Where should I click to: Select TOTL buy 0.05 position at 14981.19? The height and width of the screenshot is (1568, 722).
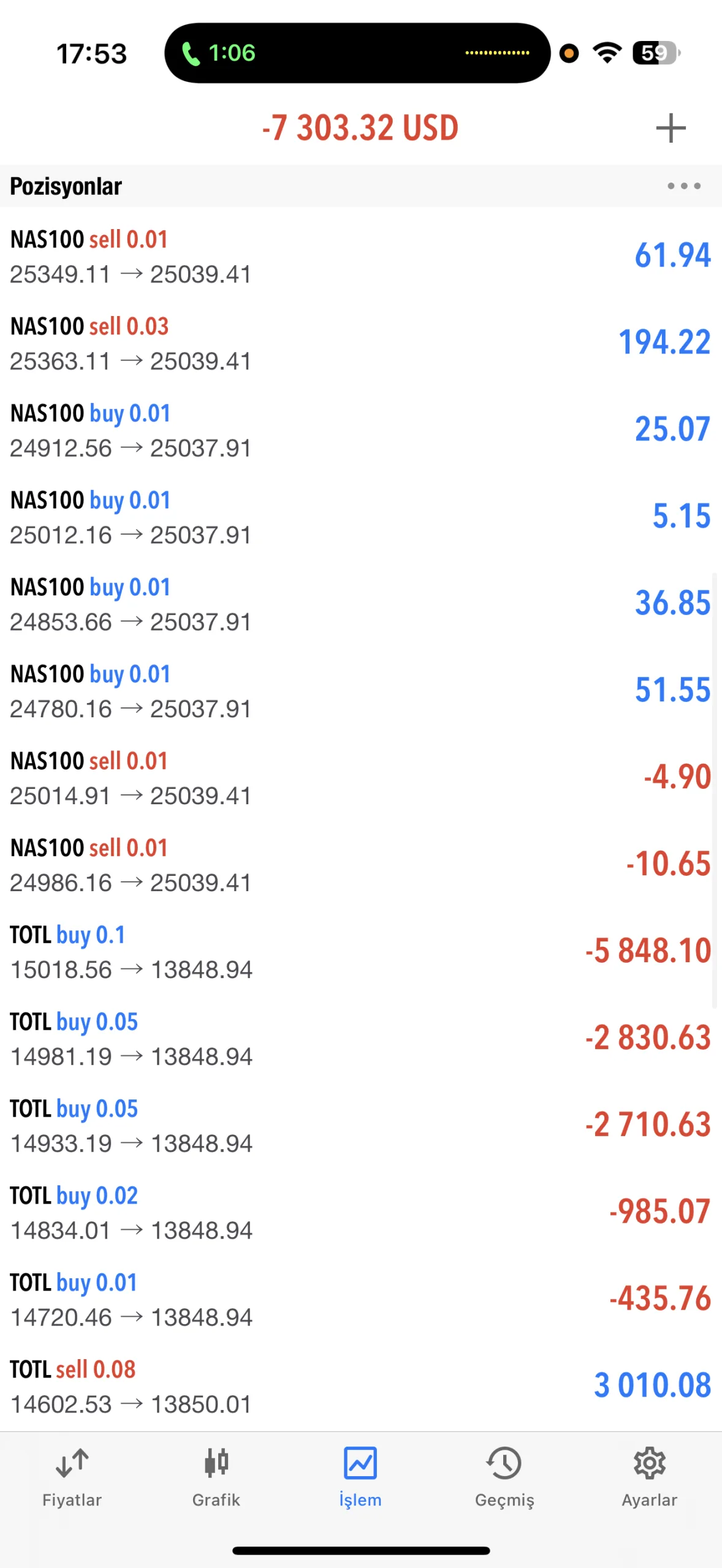point(360,1039)
